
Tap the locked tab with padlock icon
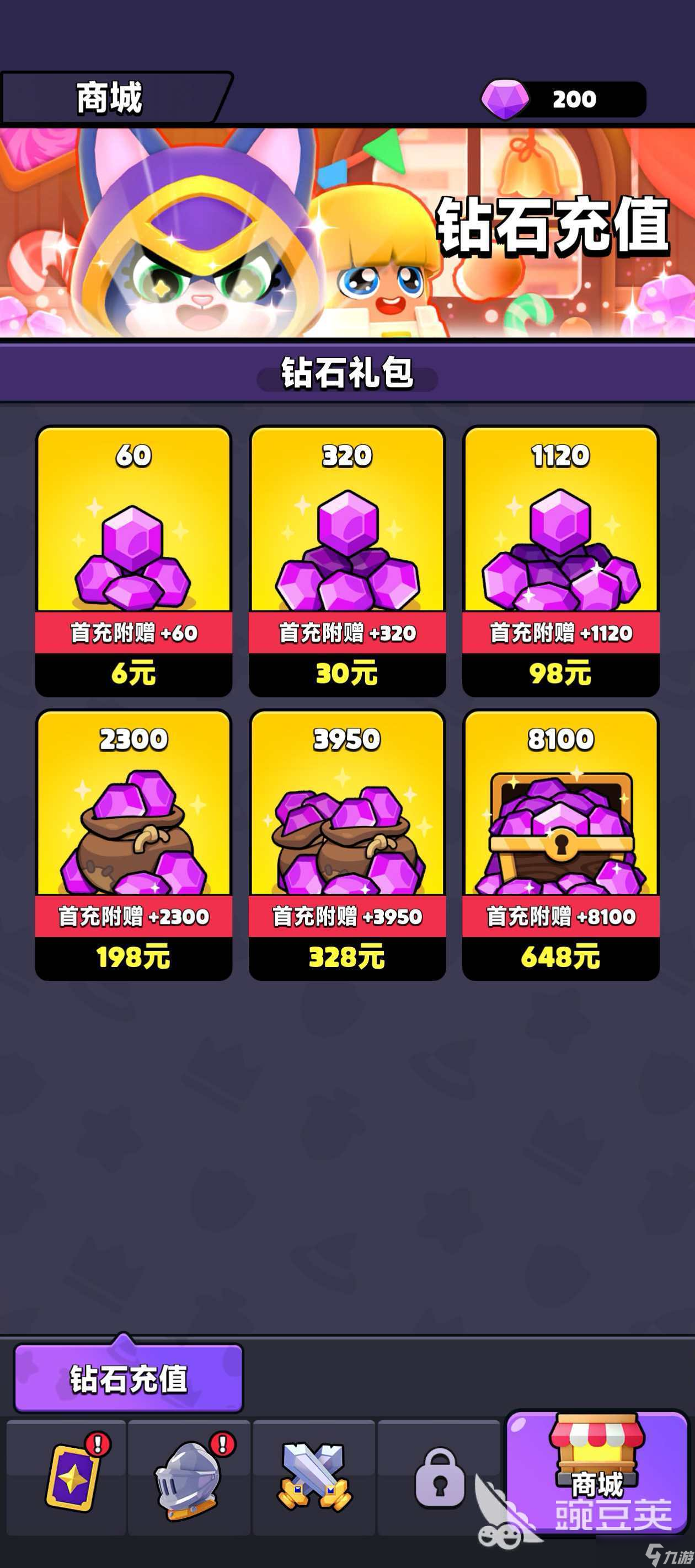coord(439,1476)
